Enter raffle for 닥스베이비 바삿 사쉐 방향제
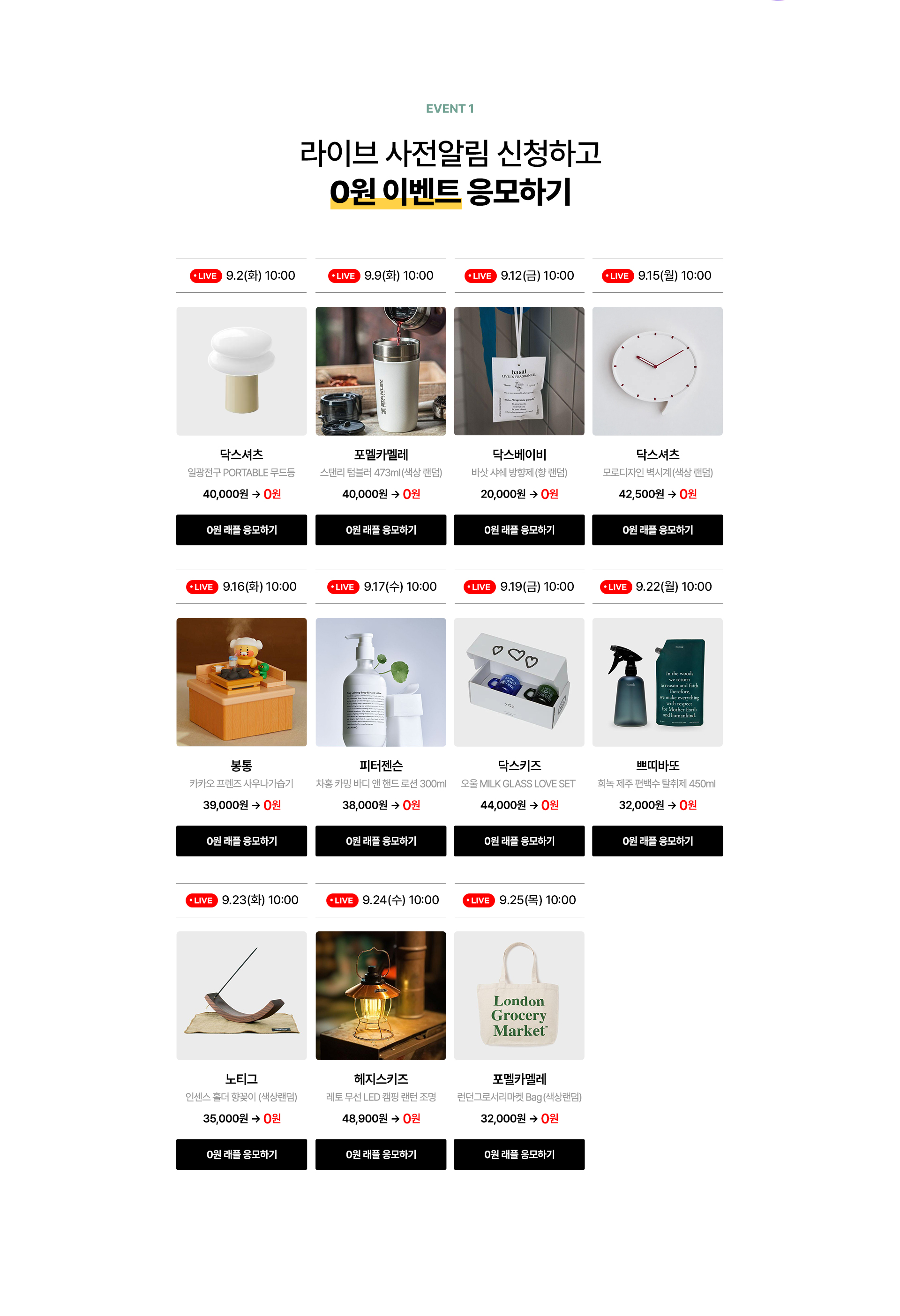The height and width of the screenshot is (1316, 900). 518,529
